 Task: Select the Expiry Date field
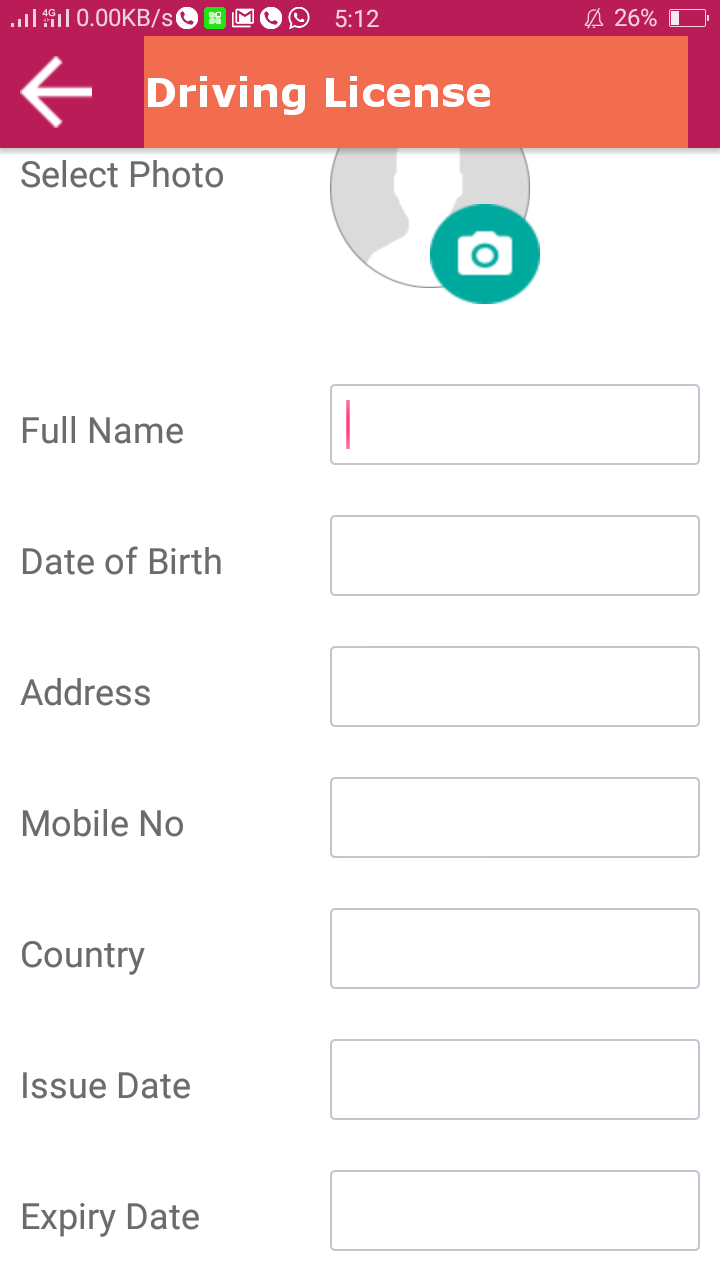click(515, 1211)
